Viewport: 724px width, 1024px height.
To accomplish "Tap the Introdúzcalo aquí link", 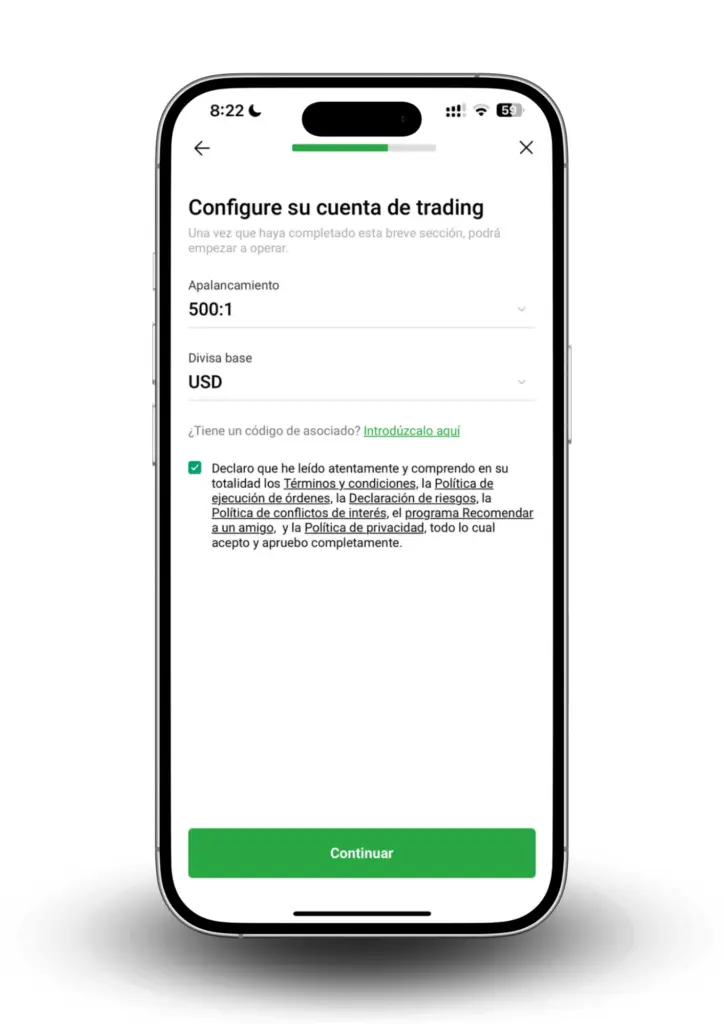I will click(x=412, y=431).
